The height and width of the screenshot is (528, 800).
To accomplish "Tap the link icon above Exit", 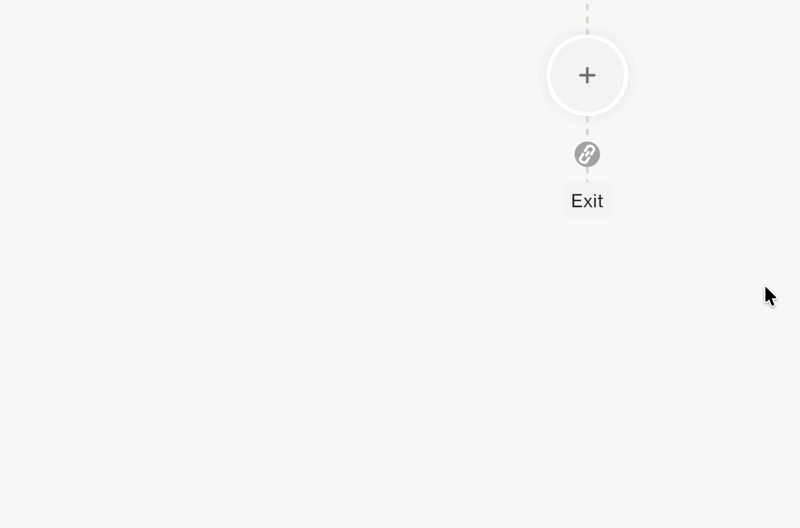I will [587, 154].
